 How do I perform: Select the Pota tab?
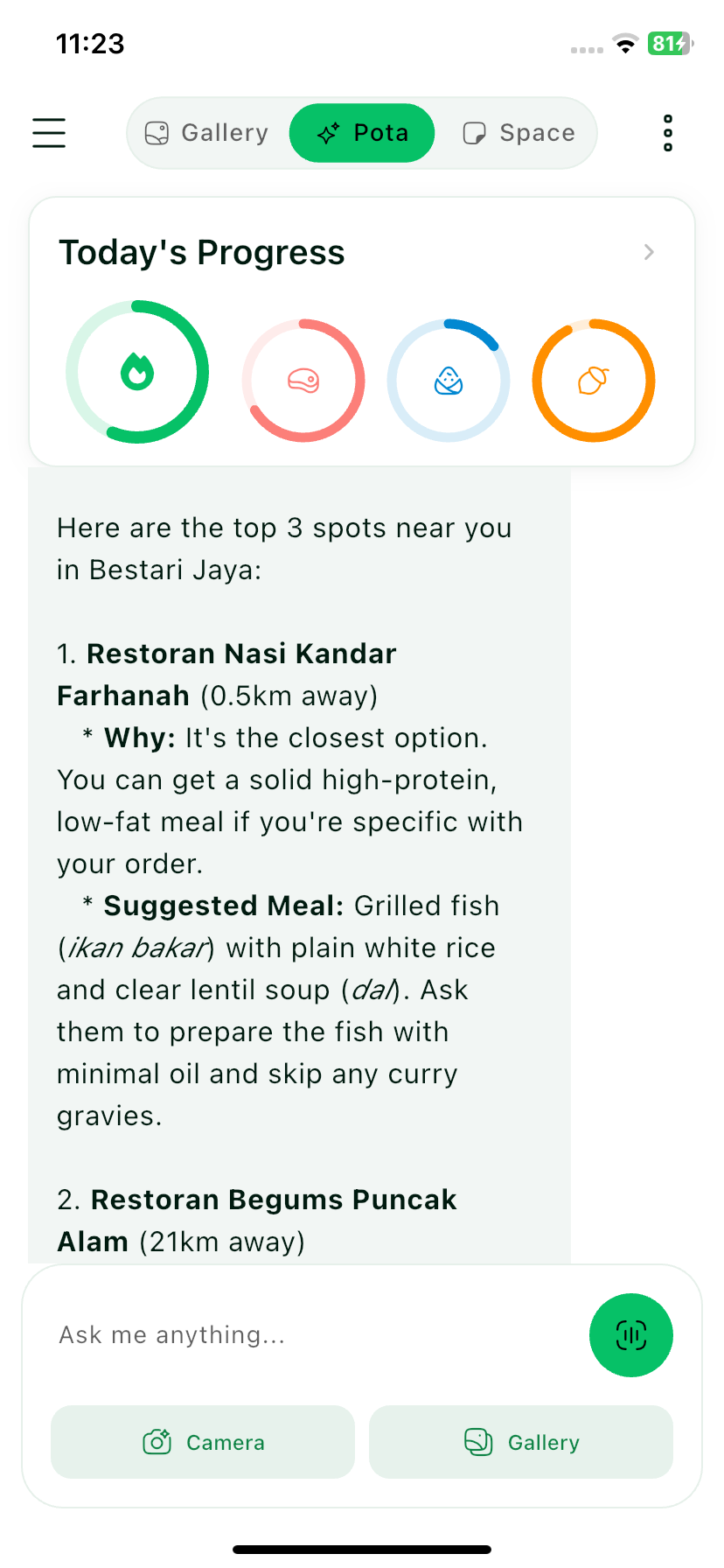(362, 133)
